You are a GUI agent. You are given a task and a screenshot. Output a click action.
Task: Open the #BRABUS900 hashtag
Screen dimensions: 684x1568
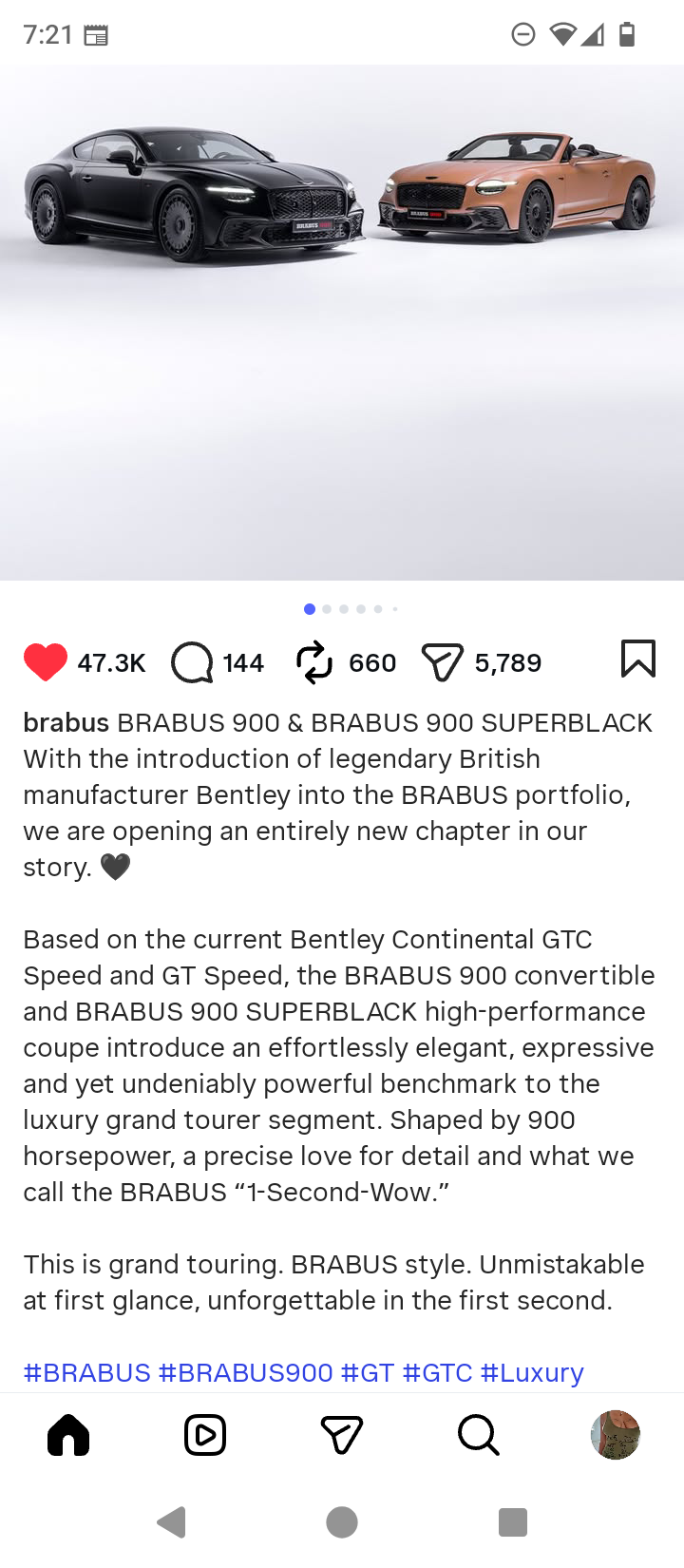click(x=246, y=1372)
